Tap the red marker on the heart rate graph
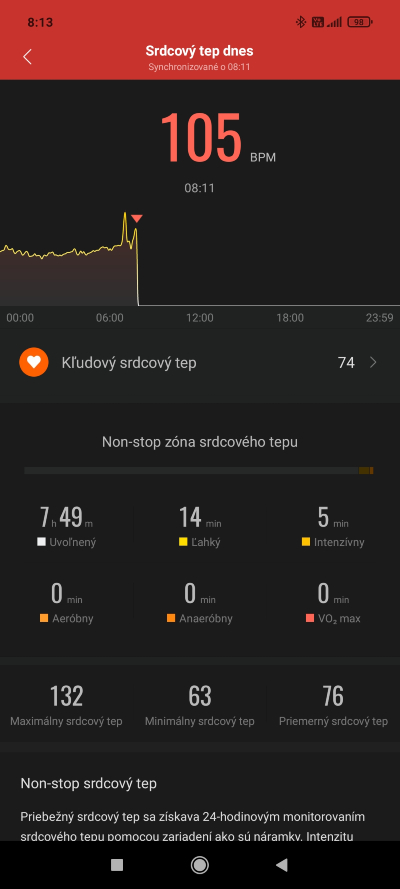The image size is (400, 889). coord(137,218)
